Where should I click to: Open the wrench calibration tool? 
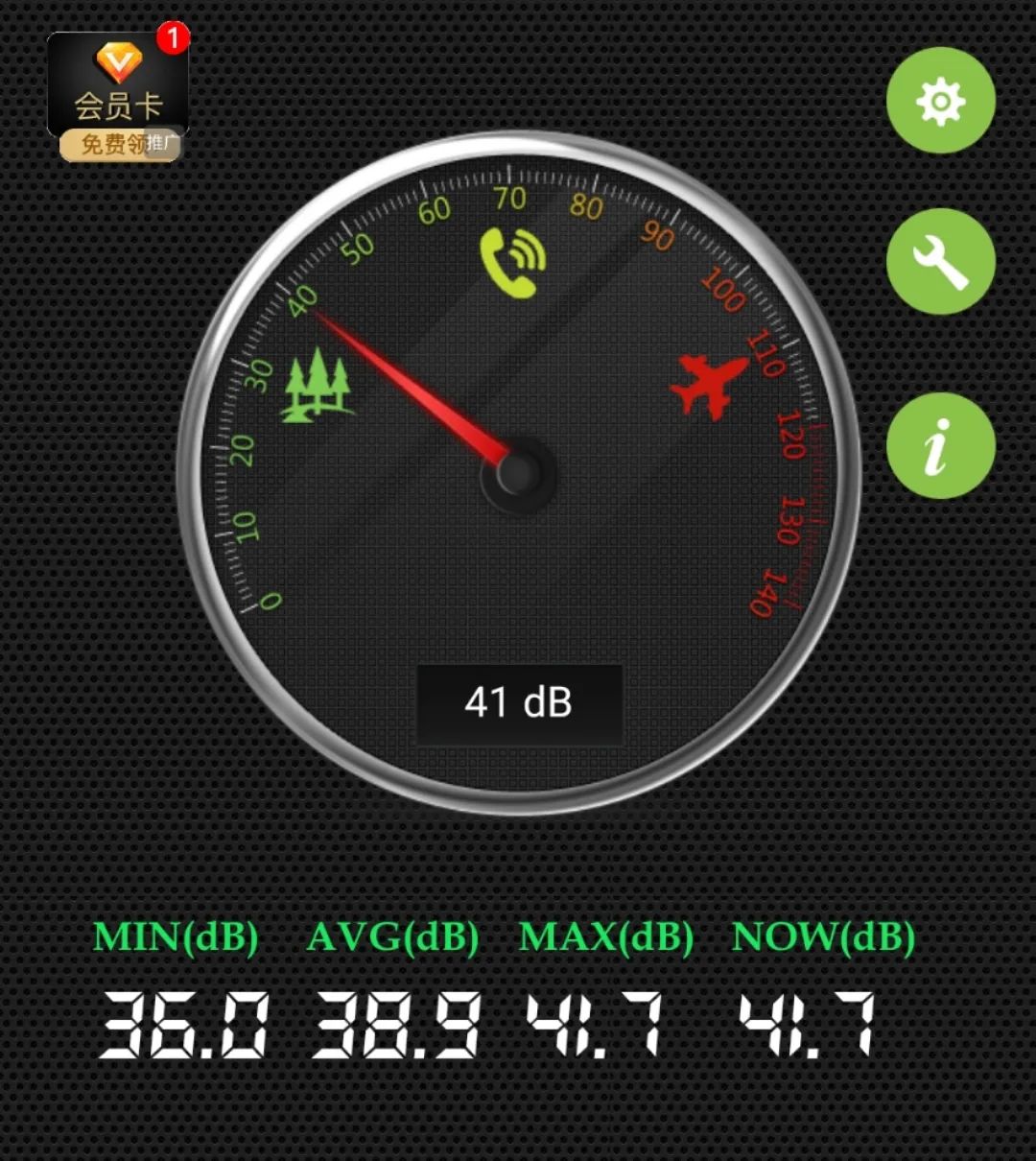coord(940,262)
